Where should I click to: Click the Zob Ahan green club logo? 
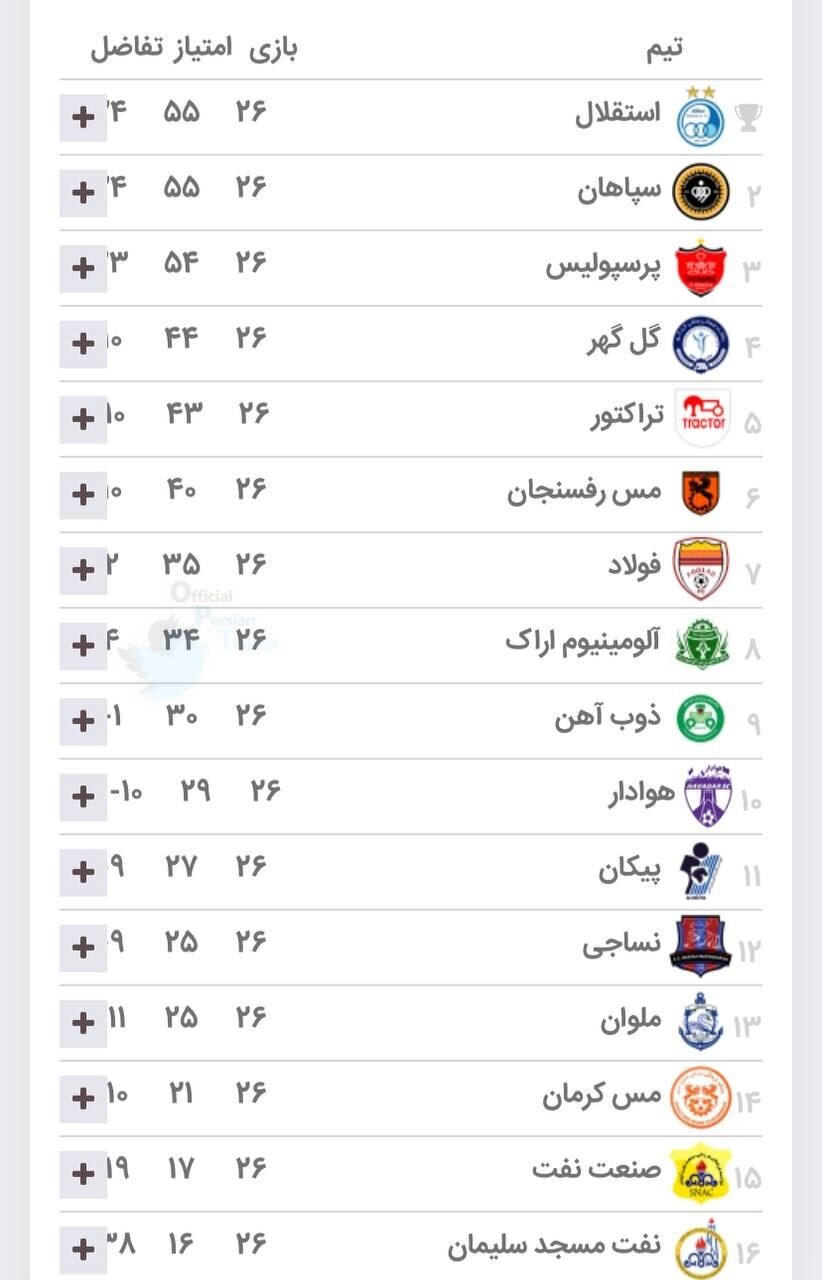tap(700, 717)
